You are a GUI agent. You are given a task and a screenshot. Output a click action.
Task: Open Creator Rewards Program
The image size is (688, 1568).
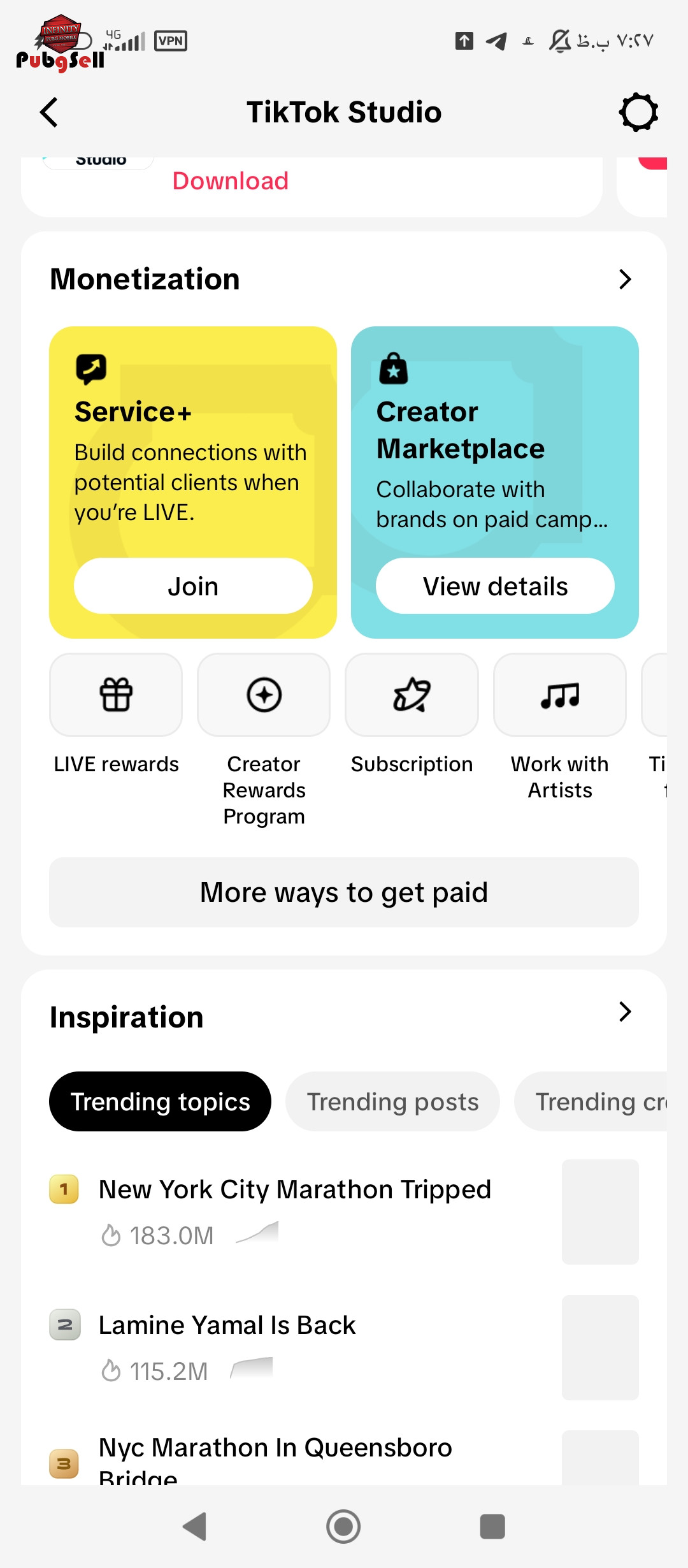[264, 695]
